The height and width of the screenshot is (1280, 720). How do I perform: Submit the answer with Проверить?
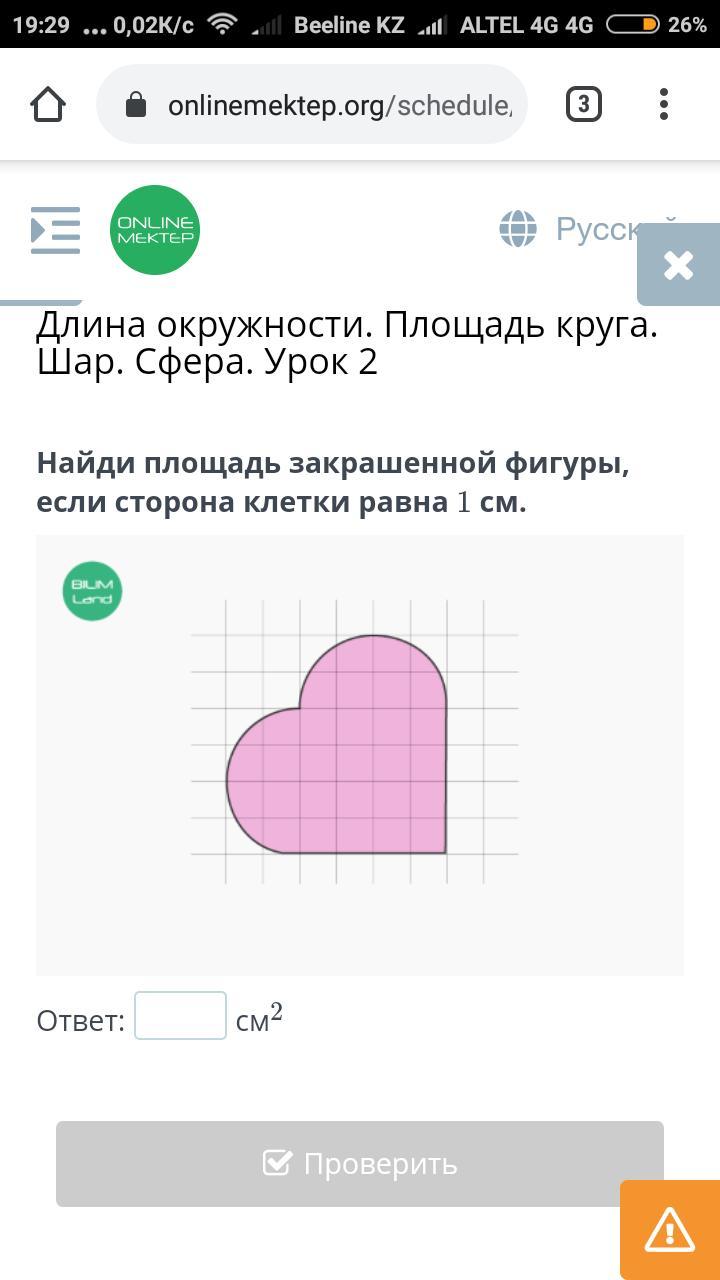click(x=360, y=1163)
